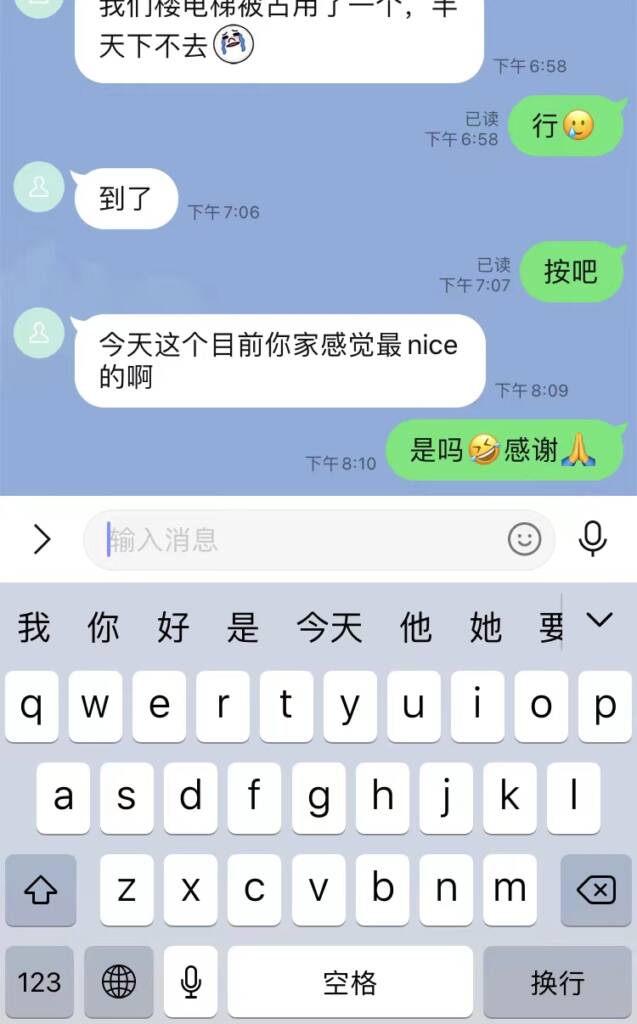The image size is (637, 1024).
Task: Expand the candidate word list
Action: (599, 621)
